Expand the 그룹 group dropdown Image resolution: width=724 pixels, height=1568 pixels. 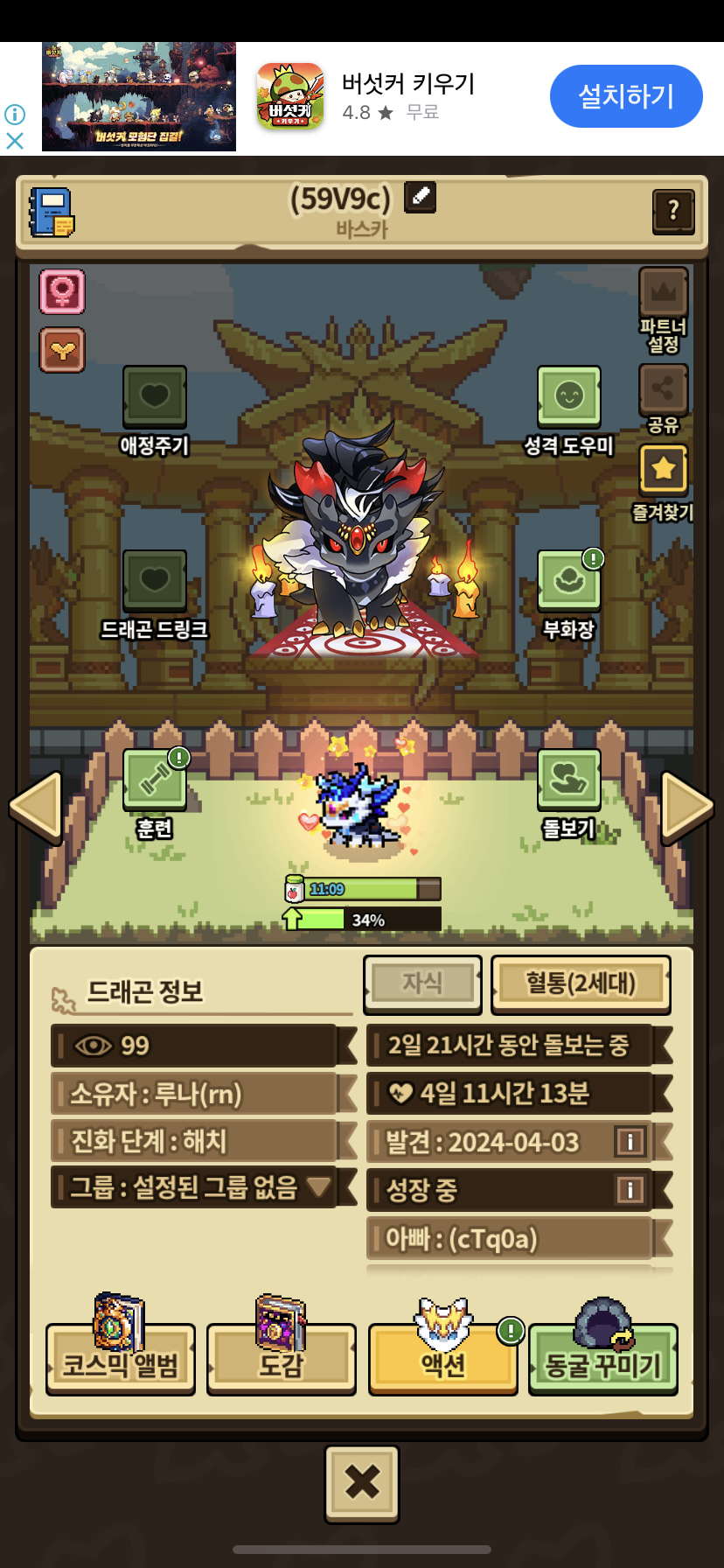point(318,1187)
